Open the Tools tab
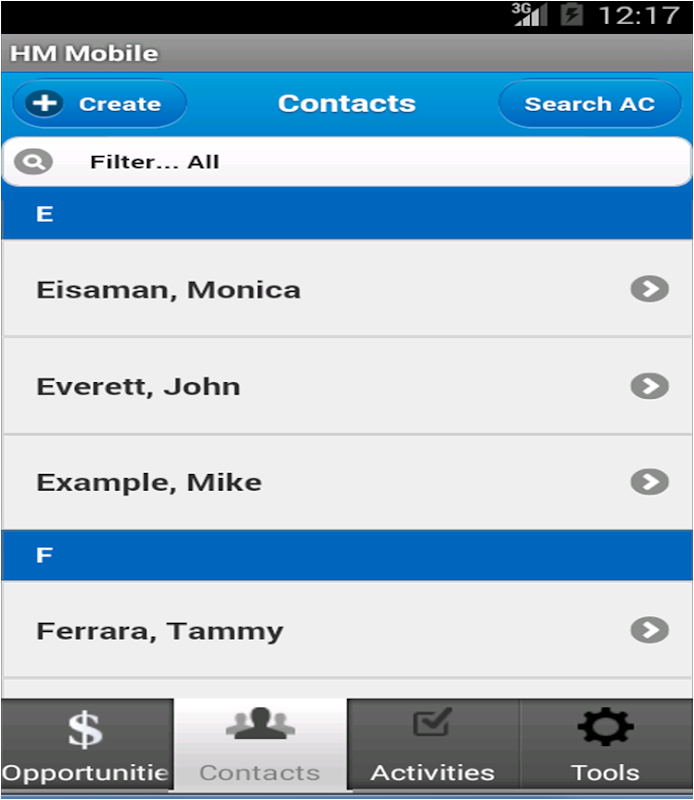Screen dimensions: 694x800 pos(606,744)
